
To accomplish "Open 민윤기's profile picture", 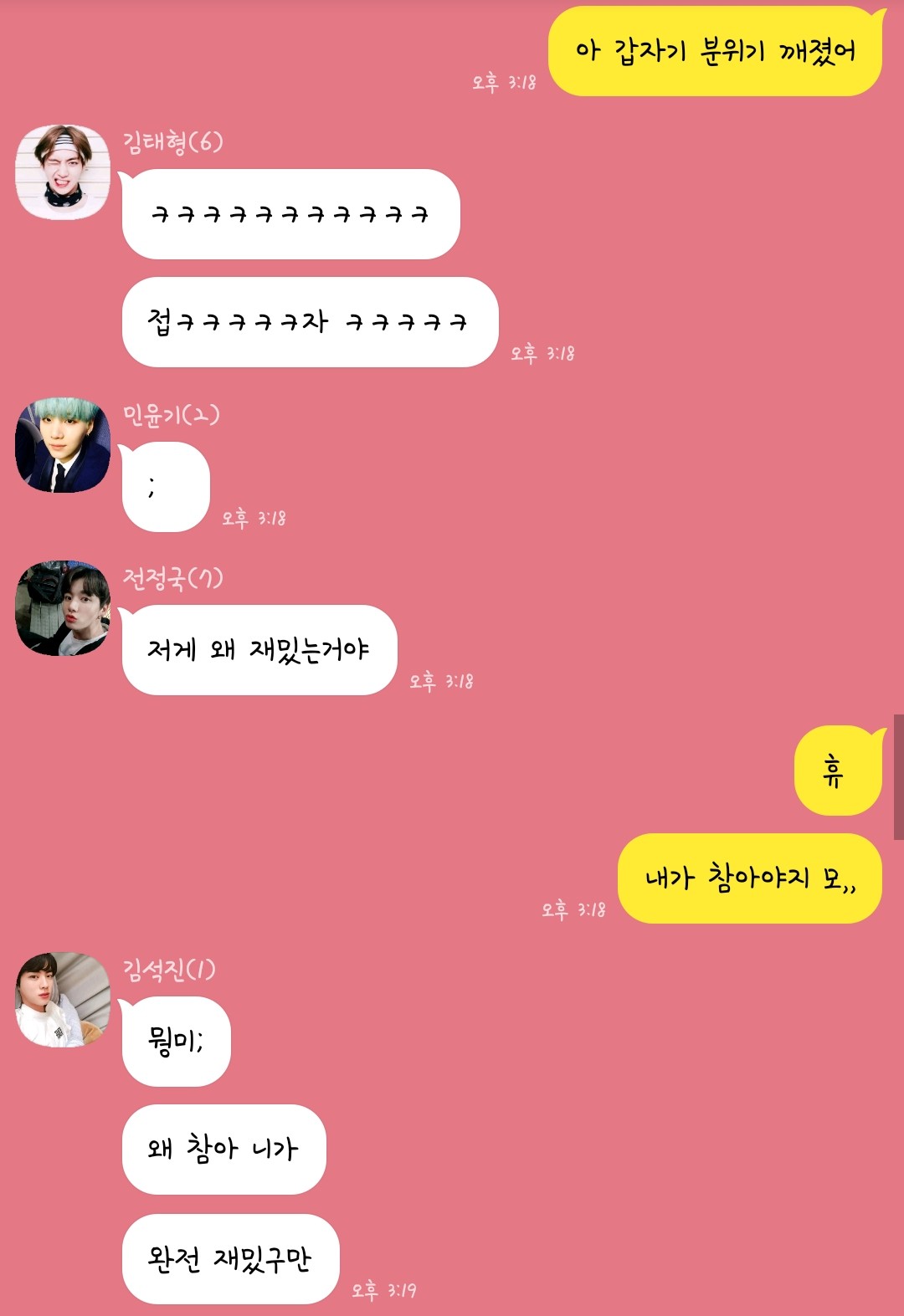I will [63, 445].
